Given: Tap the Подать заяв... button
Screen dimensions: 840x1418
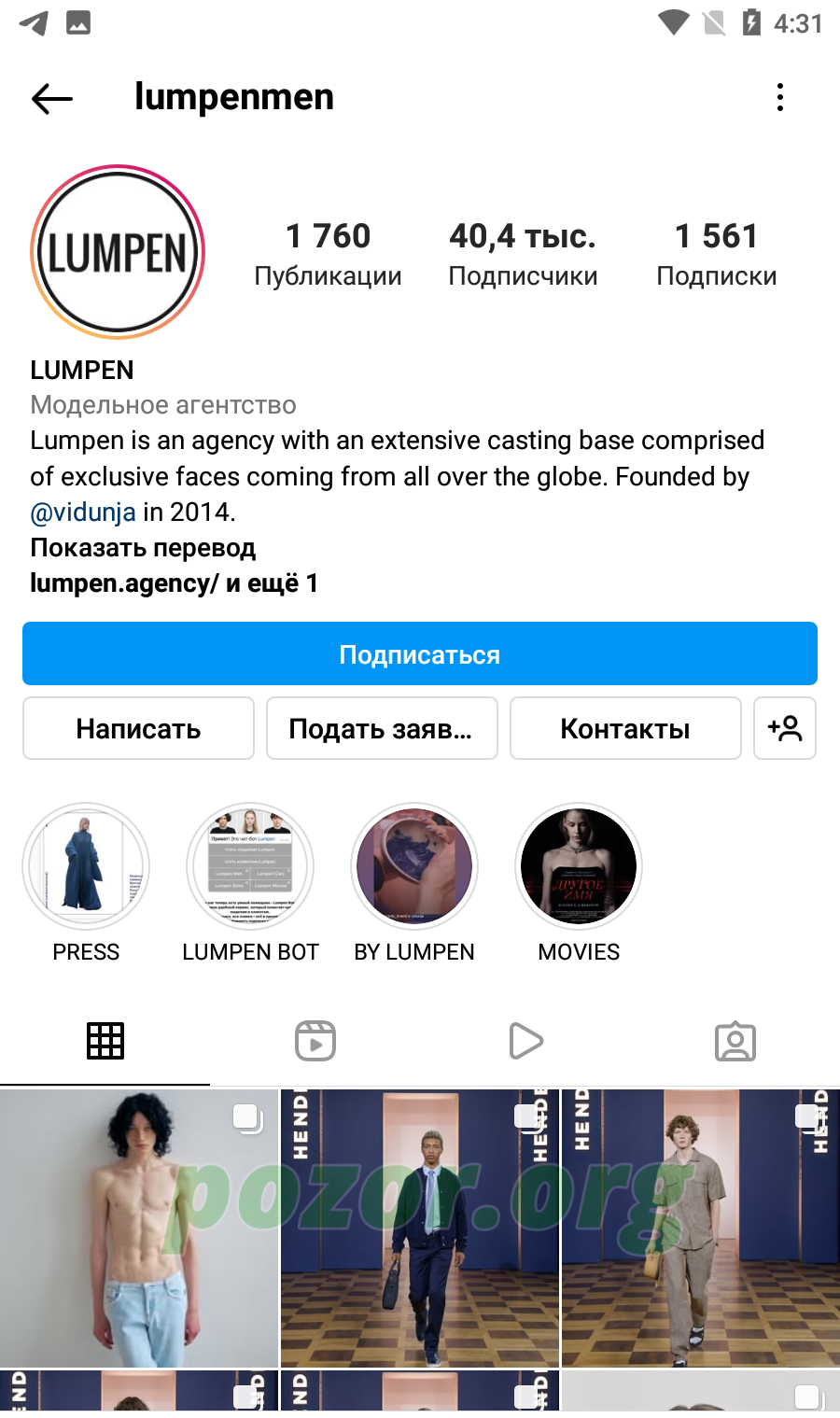Looking at the screenshot, I should tap(382, 728).
